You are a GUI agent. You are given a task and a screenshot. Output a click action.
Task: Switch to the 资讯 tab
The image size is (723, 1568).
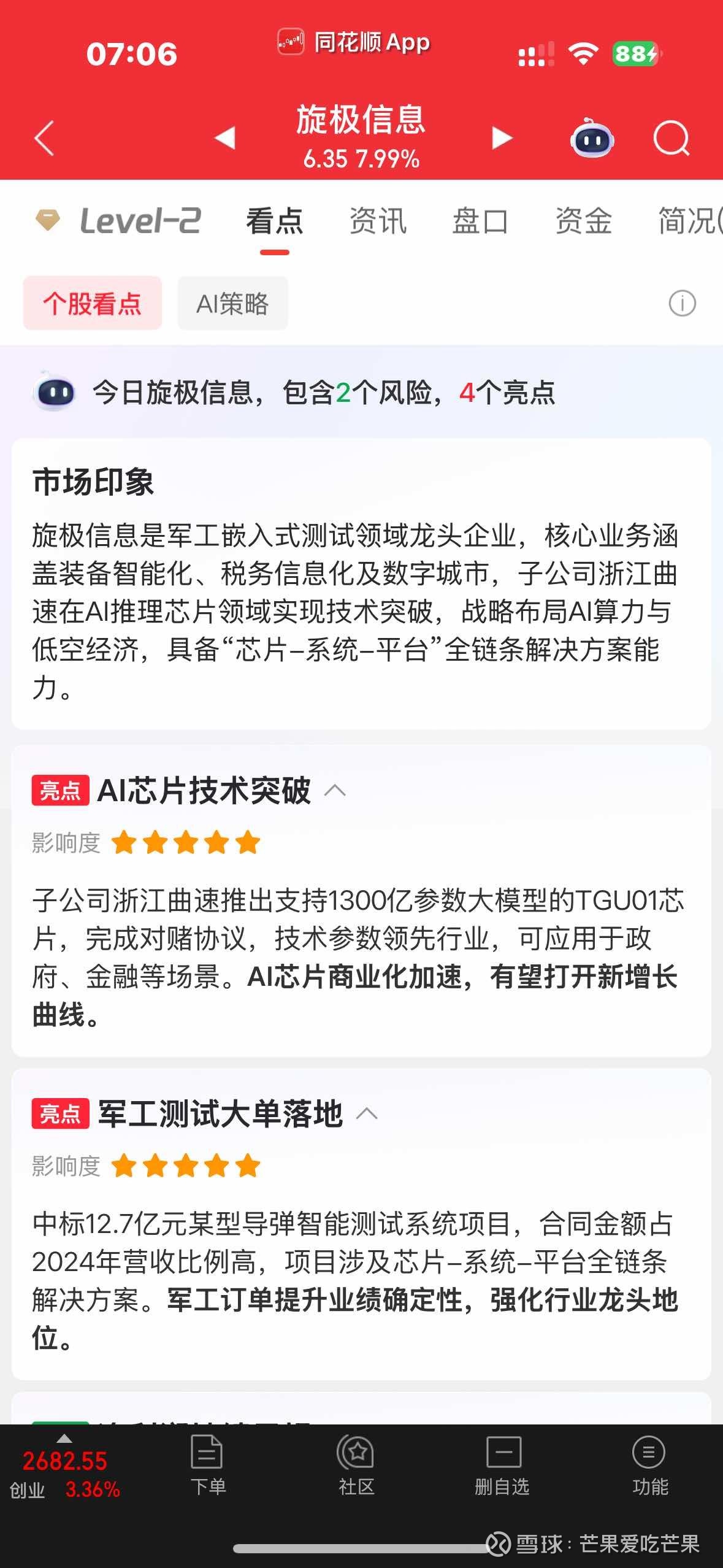point(378,221)
